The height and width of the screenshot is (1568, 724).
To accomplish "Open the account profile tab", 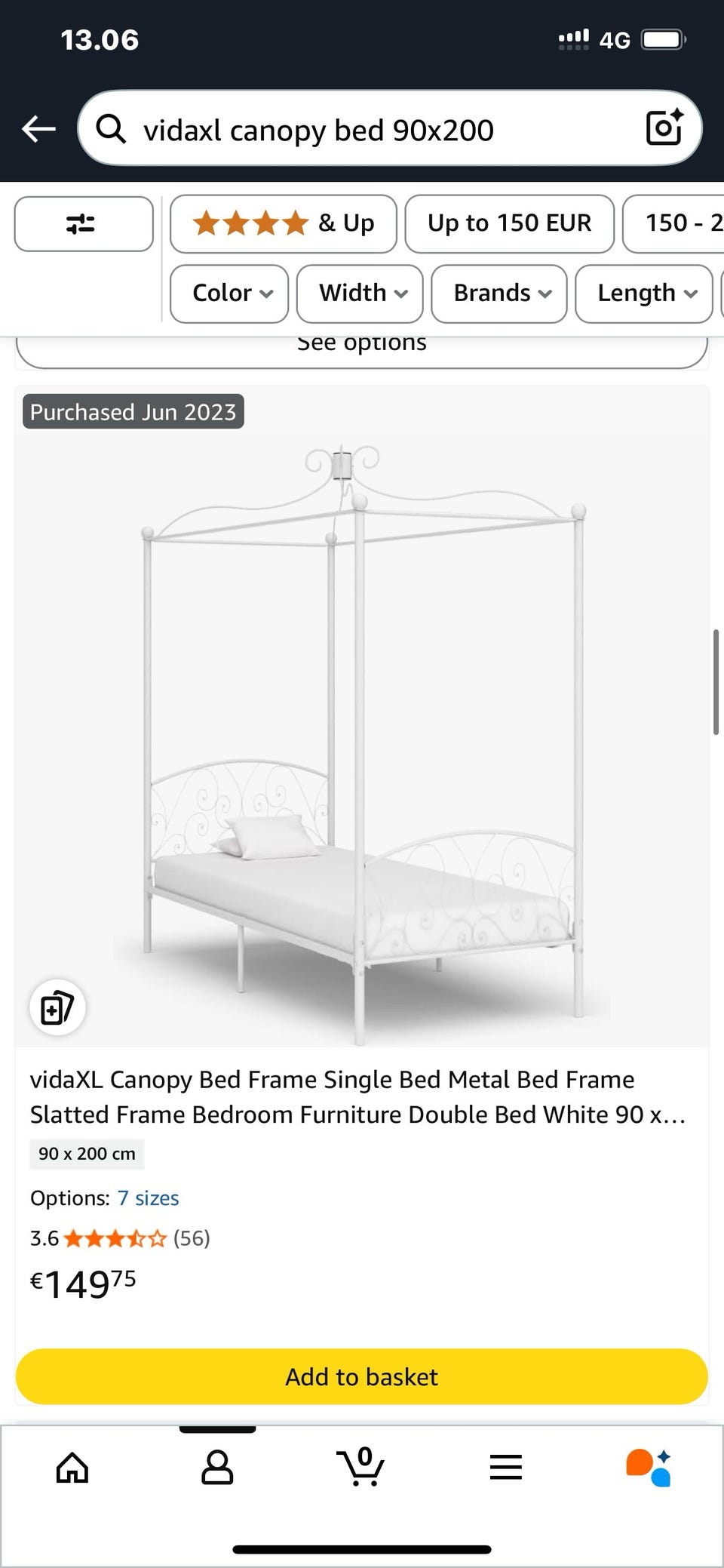I will click(217, 1468).
